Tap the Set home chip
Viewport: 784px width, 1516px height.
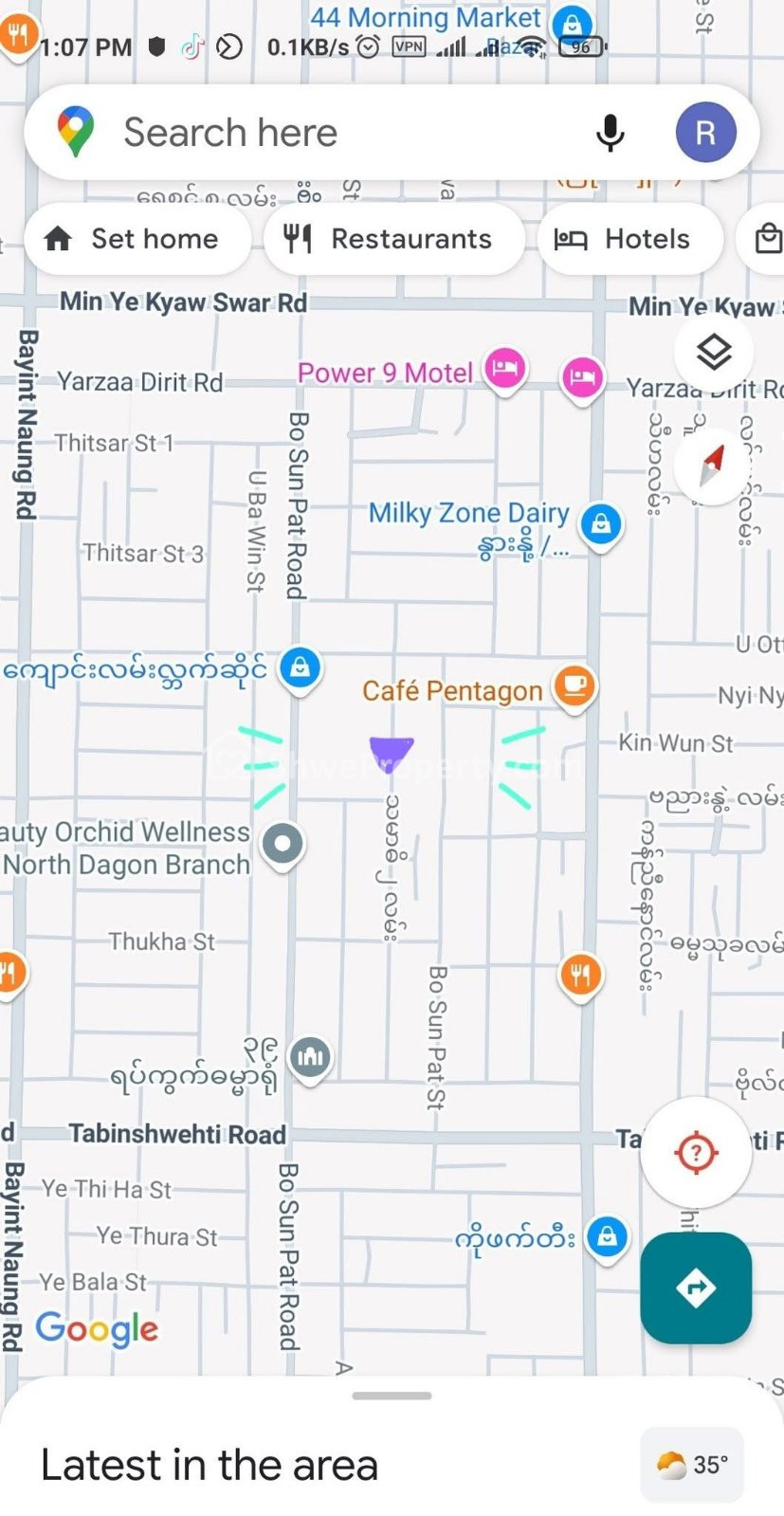(x=137, y=239)
